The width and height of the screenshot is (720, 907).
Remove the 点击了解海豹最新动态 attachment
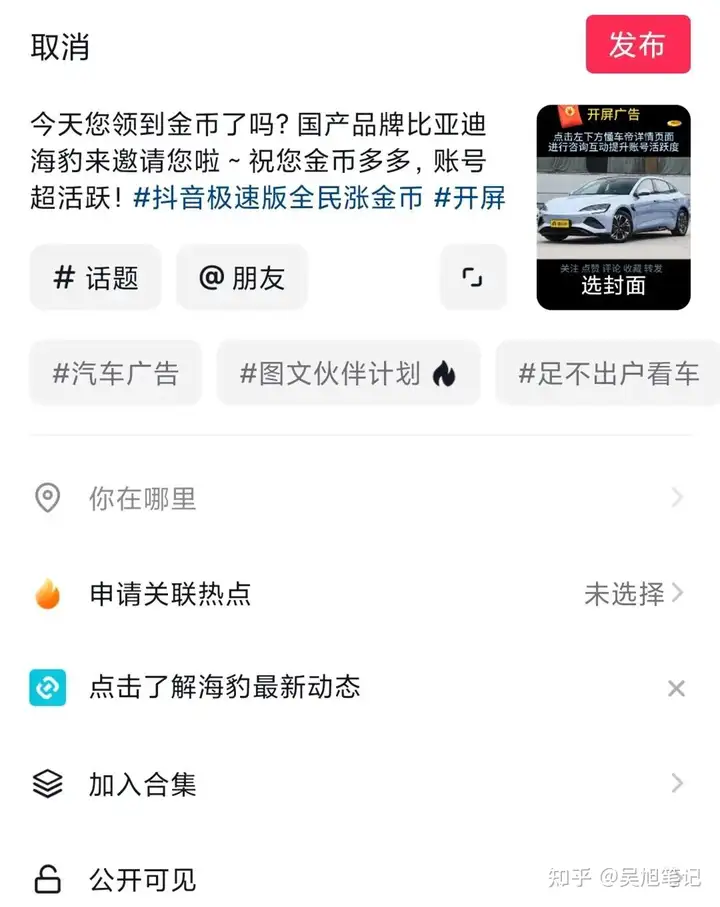(676, 688)
